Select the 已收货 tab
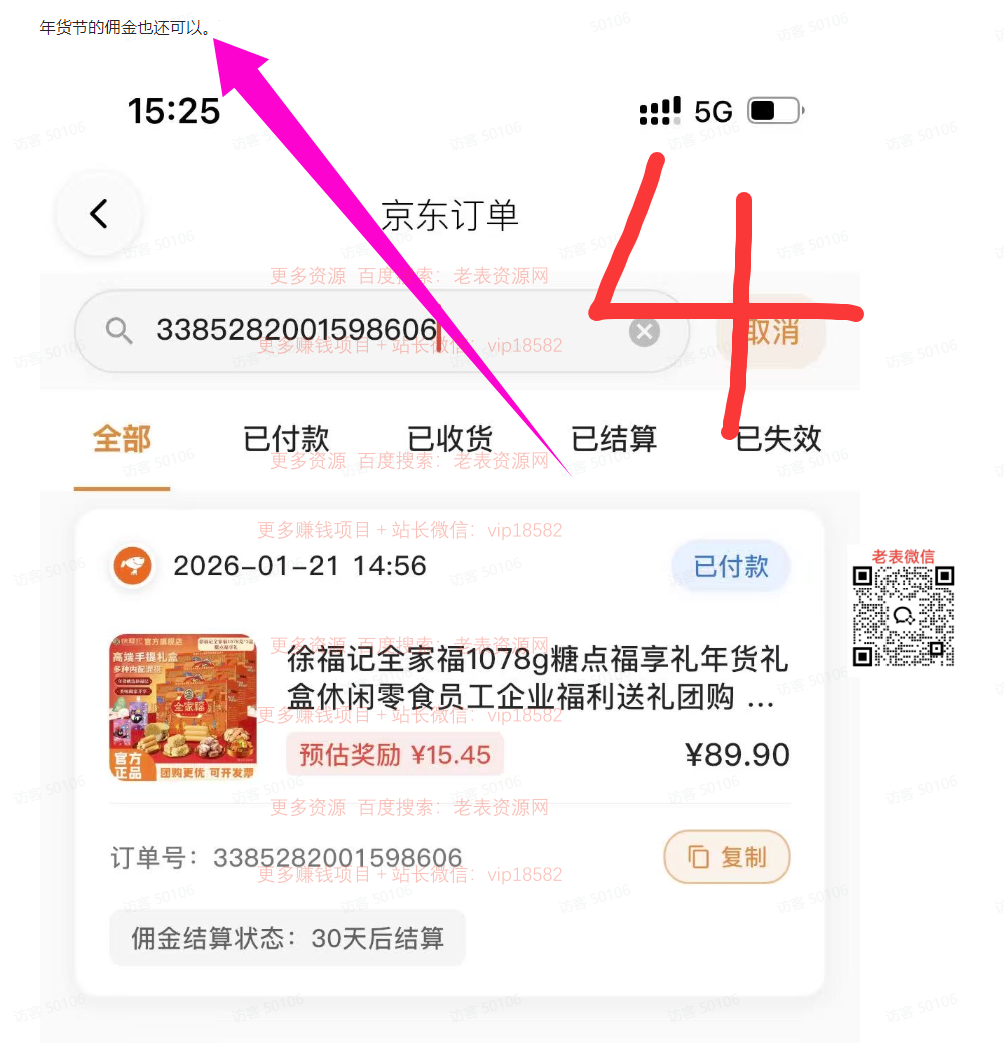Screen dimensions: 1004x1043 [450, 439]
